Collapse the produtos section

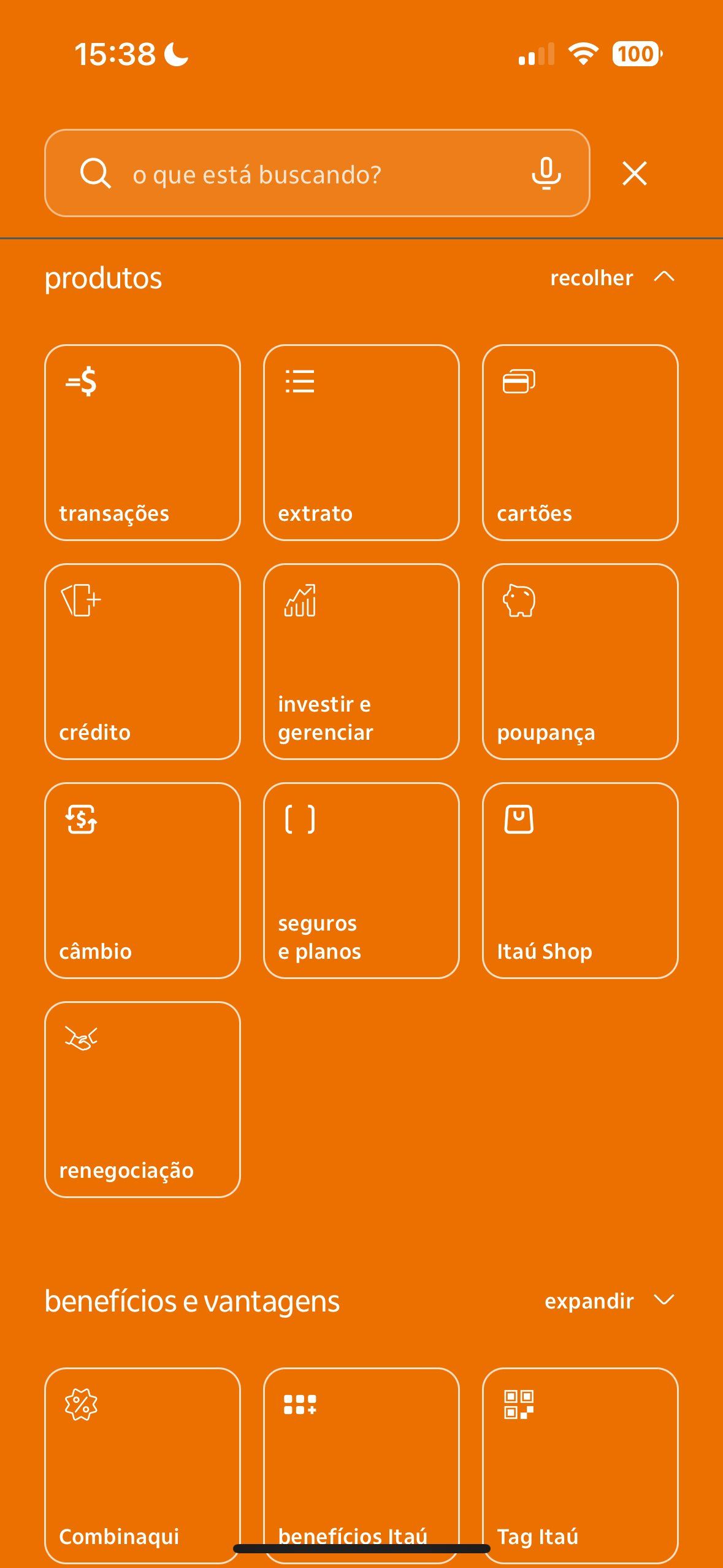[x=612, y=278]
